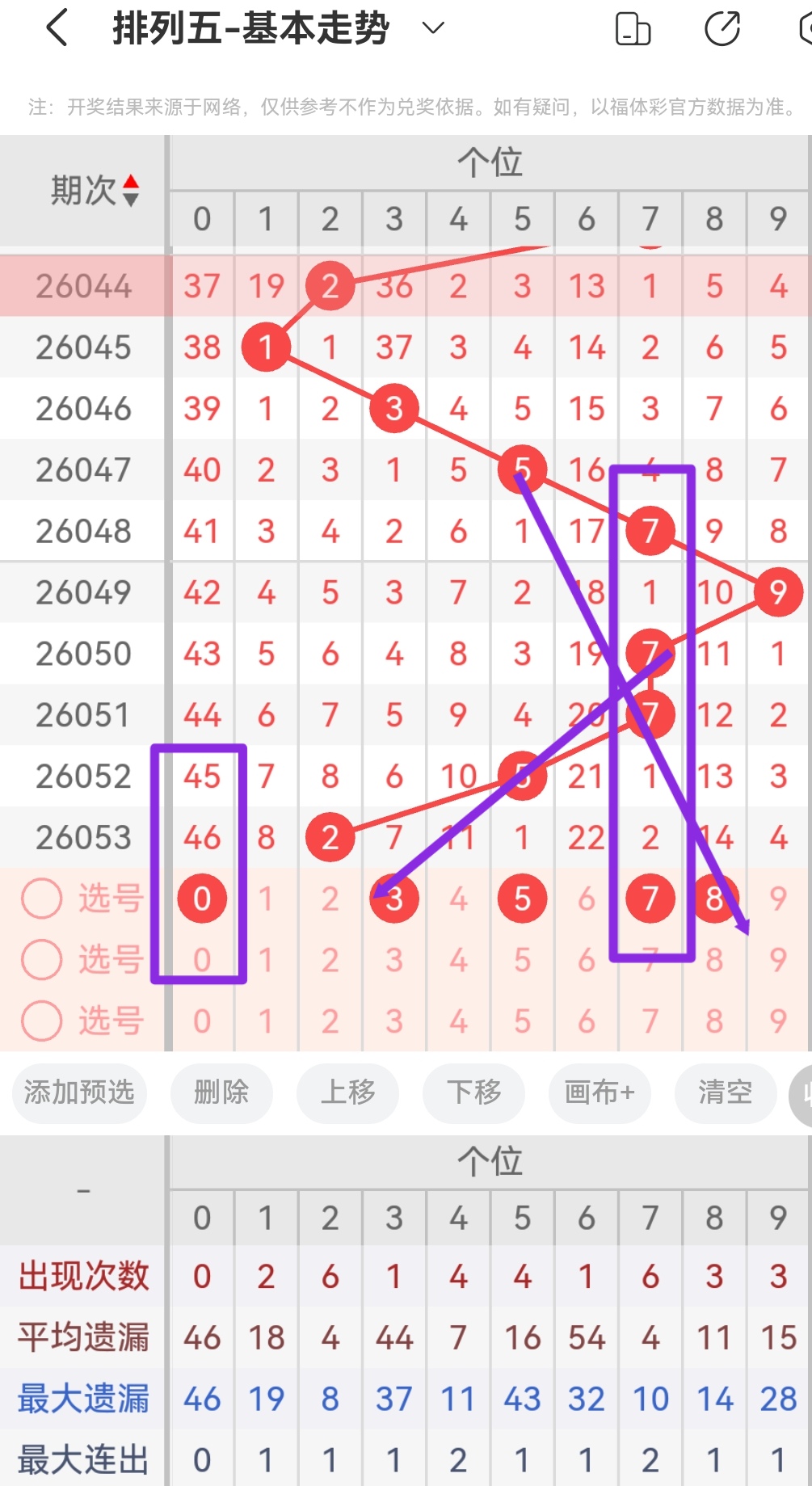The width and height of the screenshot is (812, 1486).
Task: Open the split-screen view icon in top bar
Action: pyautogui.click(x=633, y=27)
